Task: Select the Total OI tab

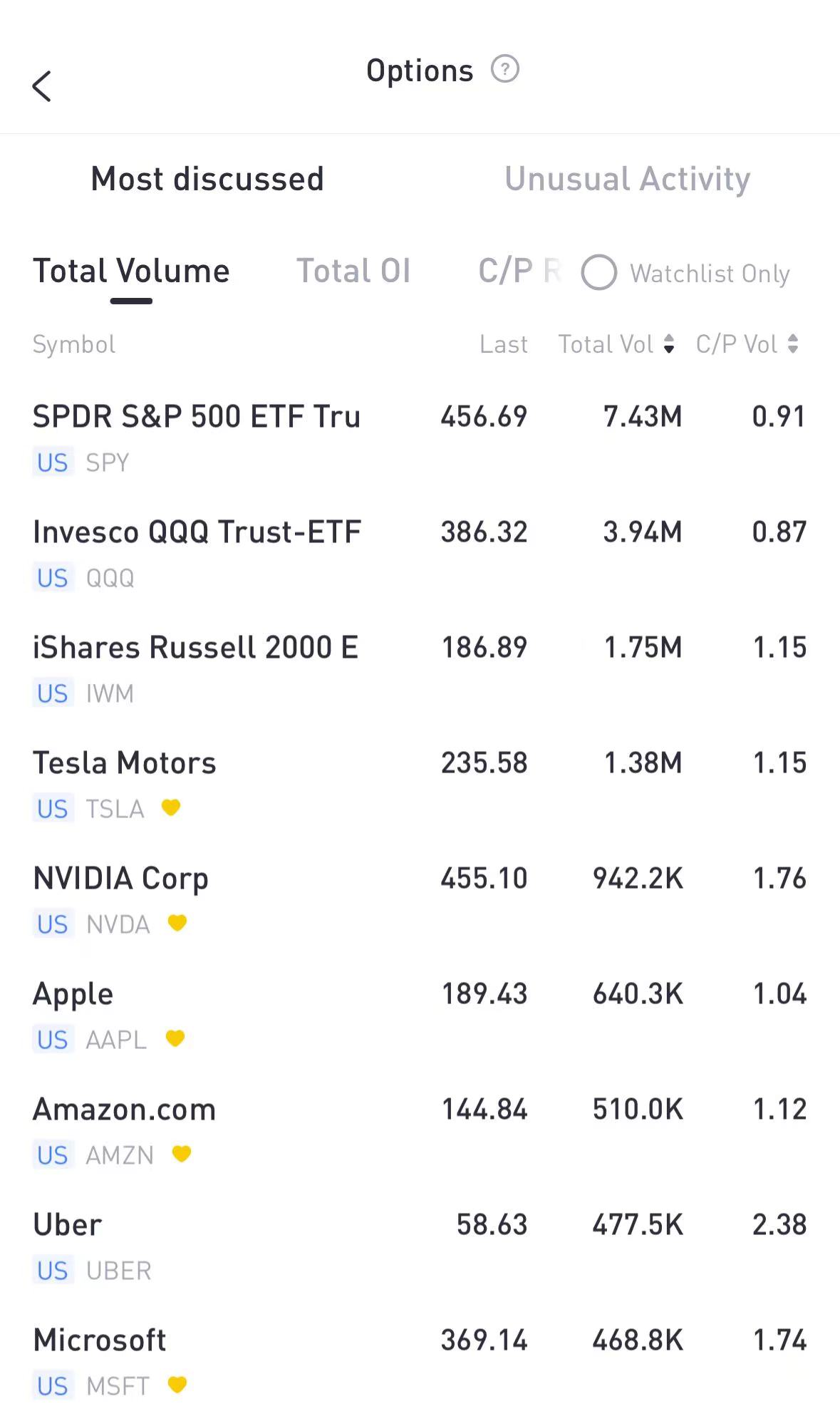Action: [354, 271]
